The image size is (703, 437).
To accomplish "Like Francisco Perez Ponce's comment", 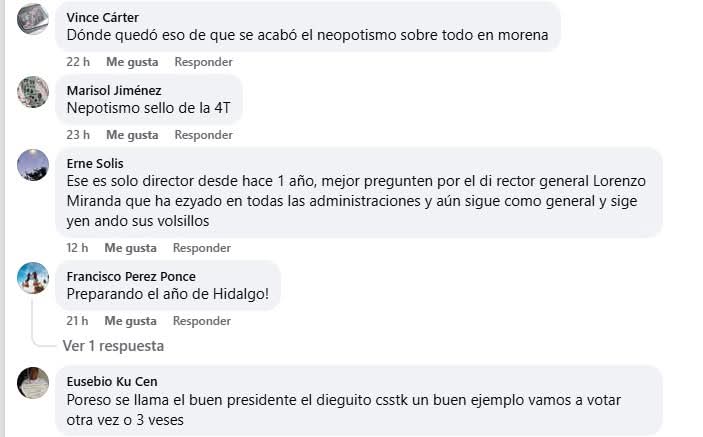I will point(130,321).
